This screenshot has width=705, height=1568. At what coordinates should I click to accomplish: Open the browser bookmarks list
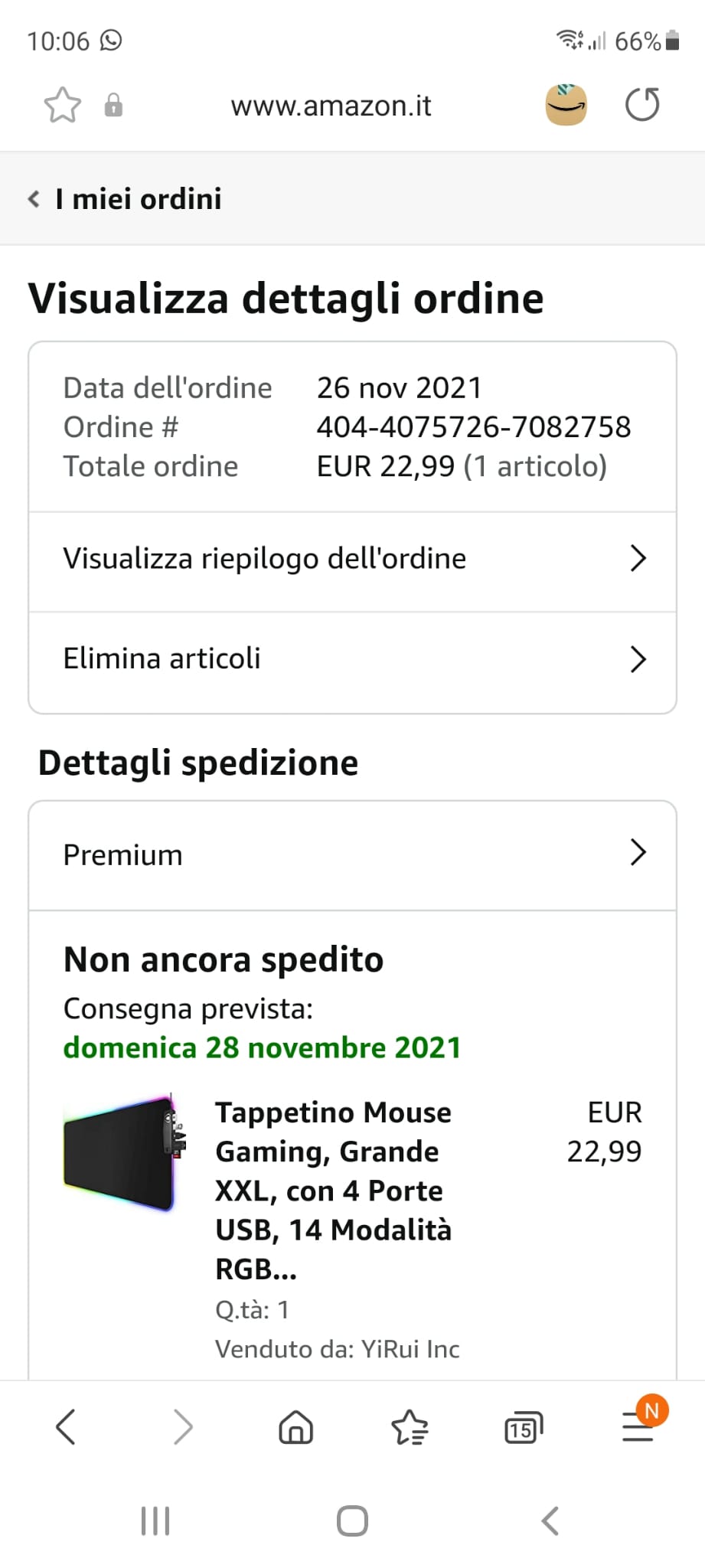pos(410,1427)
